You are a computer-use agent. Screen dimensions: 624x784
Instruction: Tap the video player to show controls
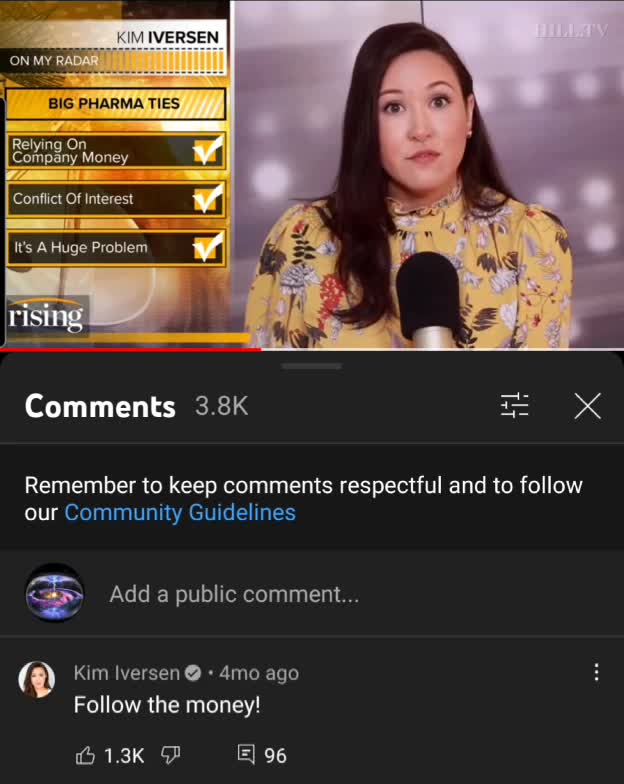click(x=312, y=175)
